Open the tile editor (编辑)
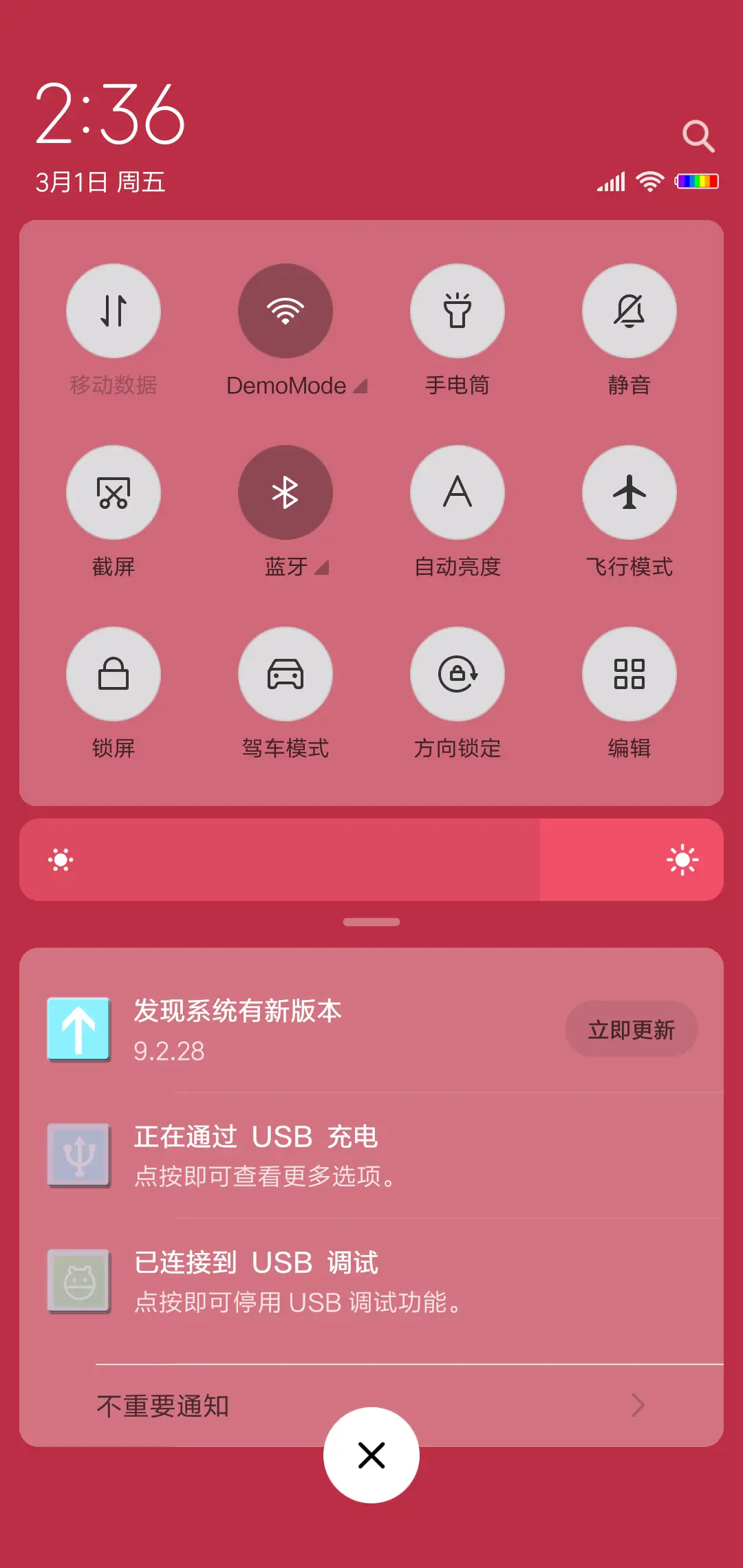743x1568 pixels. (629, 674)
